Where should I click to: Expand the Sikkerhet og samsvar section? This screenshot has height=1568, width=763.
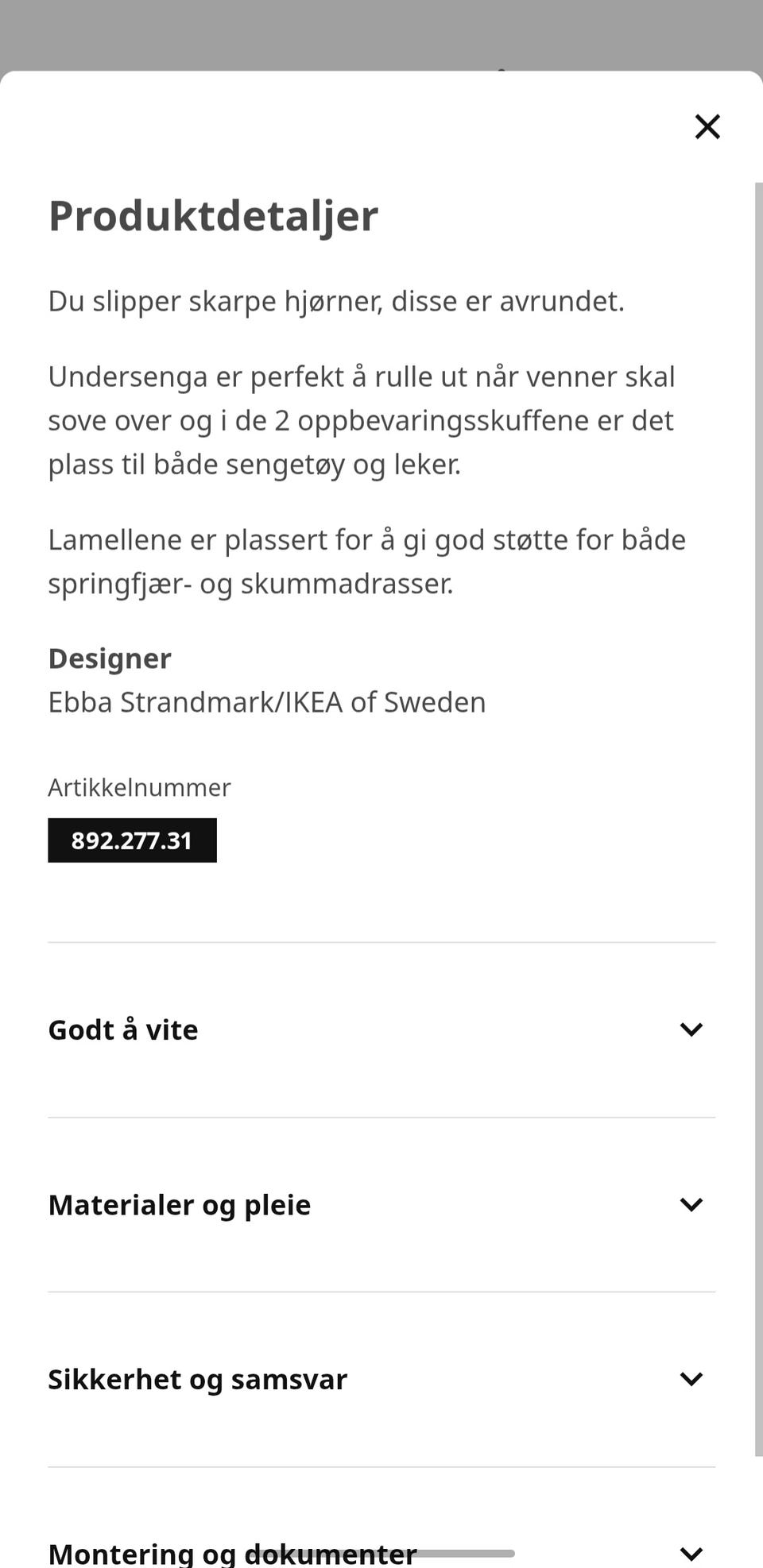(x=381, y=1379)
